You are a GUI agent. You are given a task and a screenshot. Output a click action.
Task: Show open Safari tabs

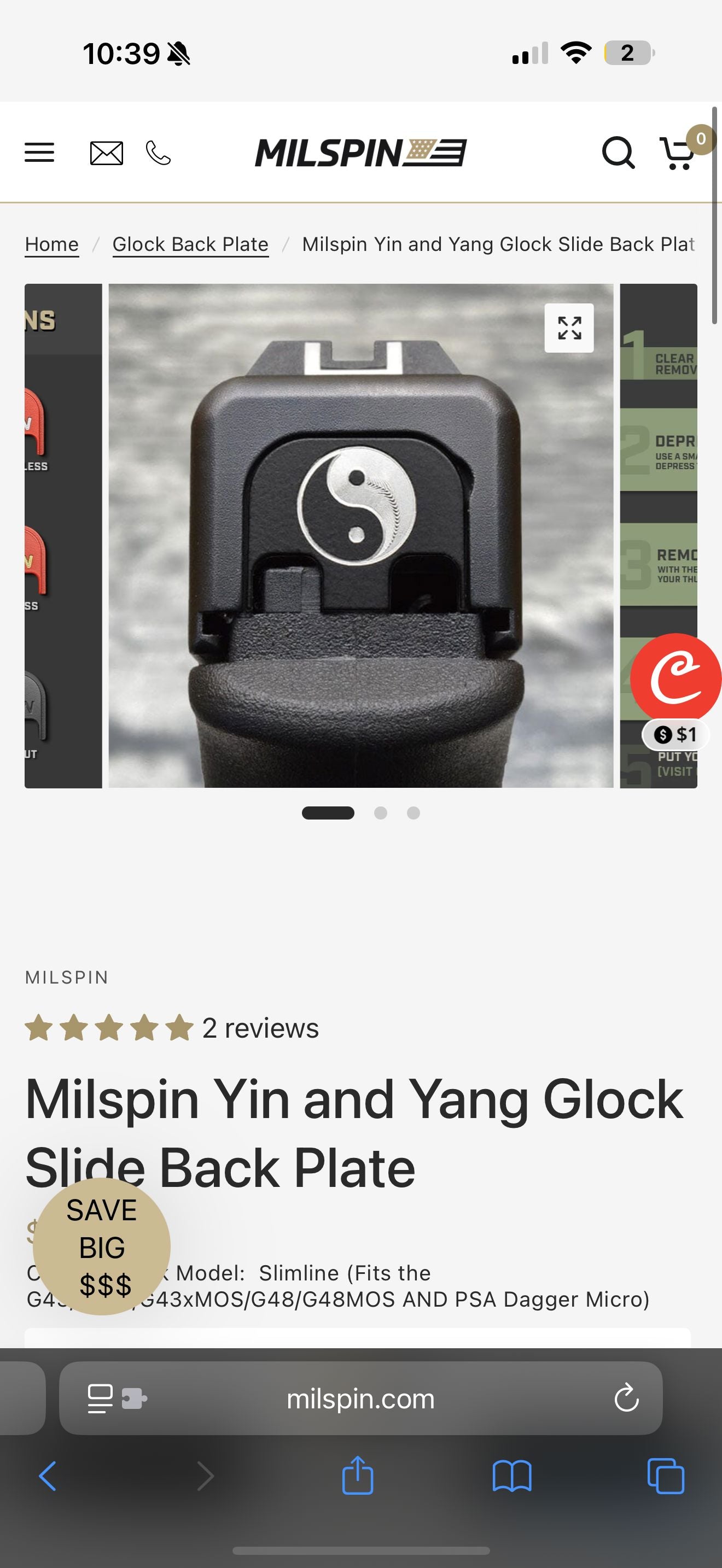(666, 1476)
